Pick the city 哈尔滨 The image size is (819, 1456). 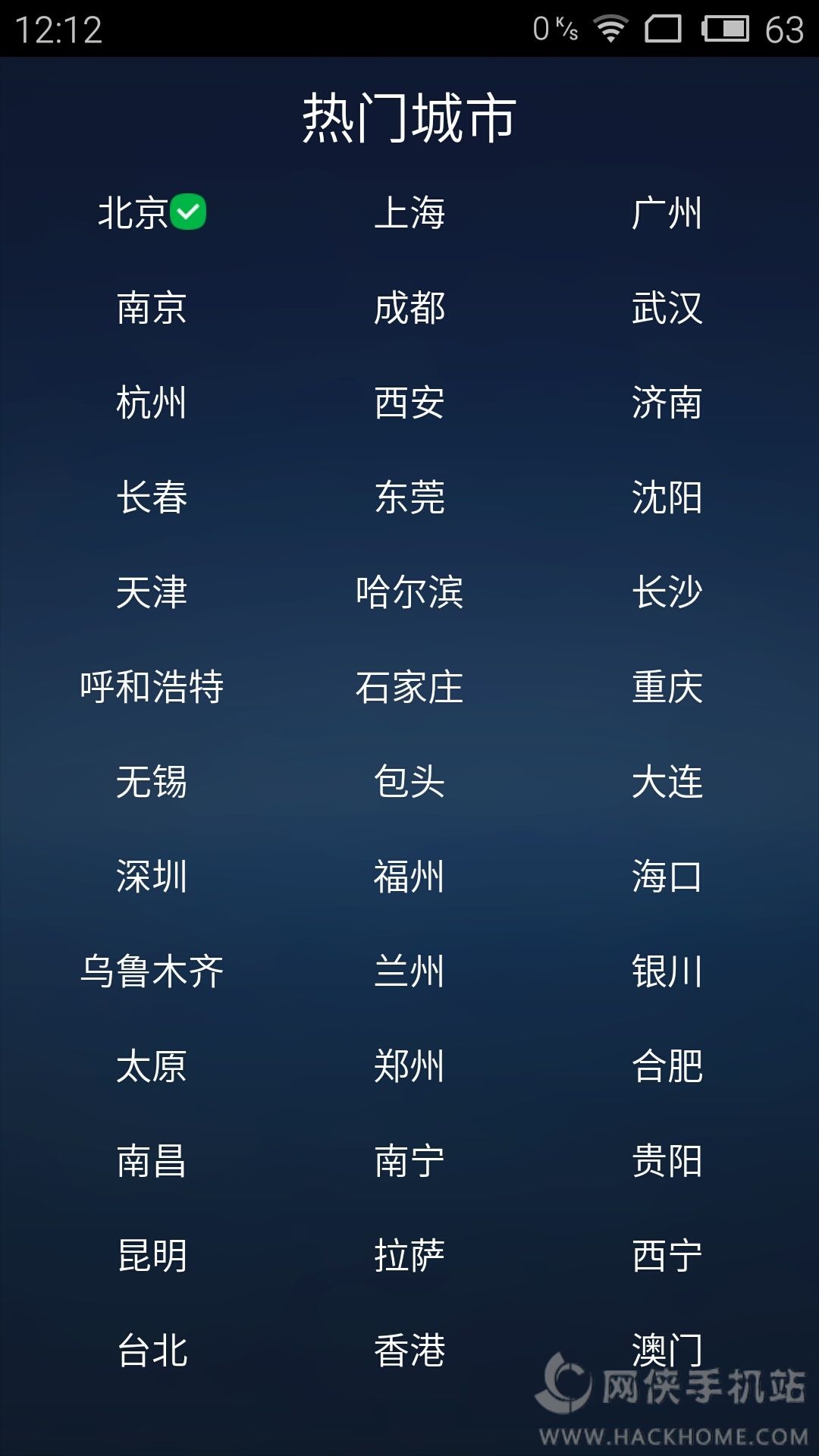[409, 592]
